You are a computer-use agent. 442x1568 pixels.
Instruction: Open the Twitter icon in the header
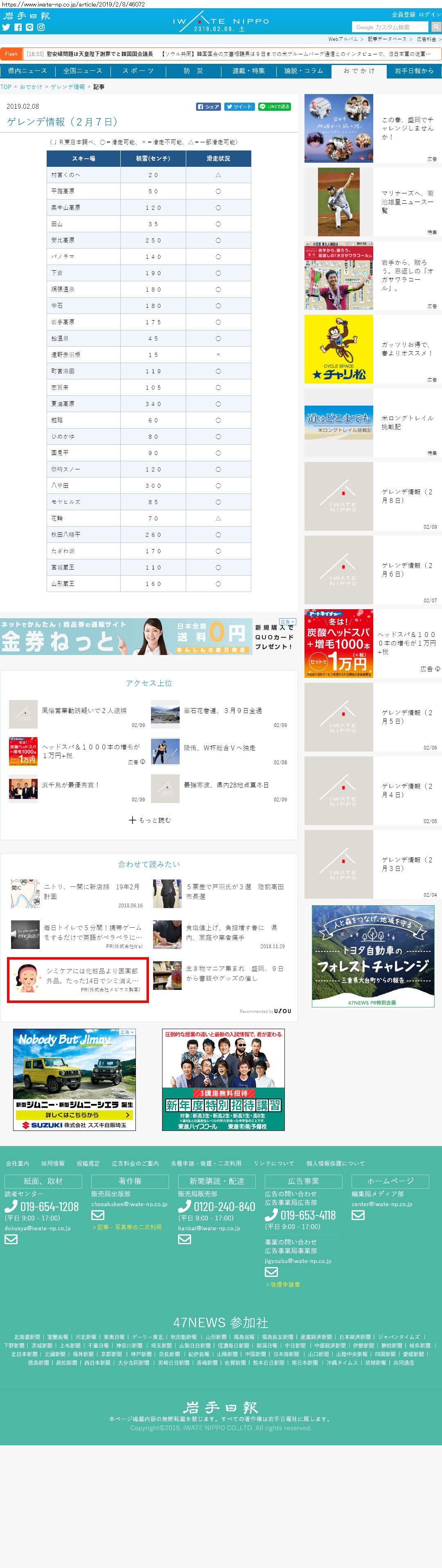pyautogui.click(x=6, y=27)
